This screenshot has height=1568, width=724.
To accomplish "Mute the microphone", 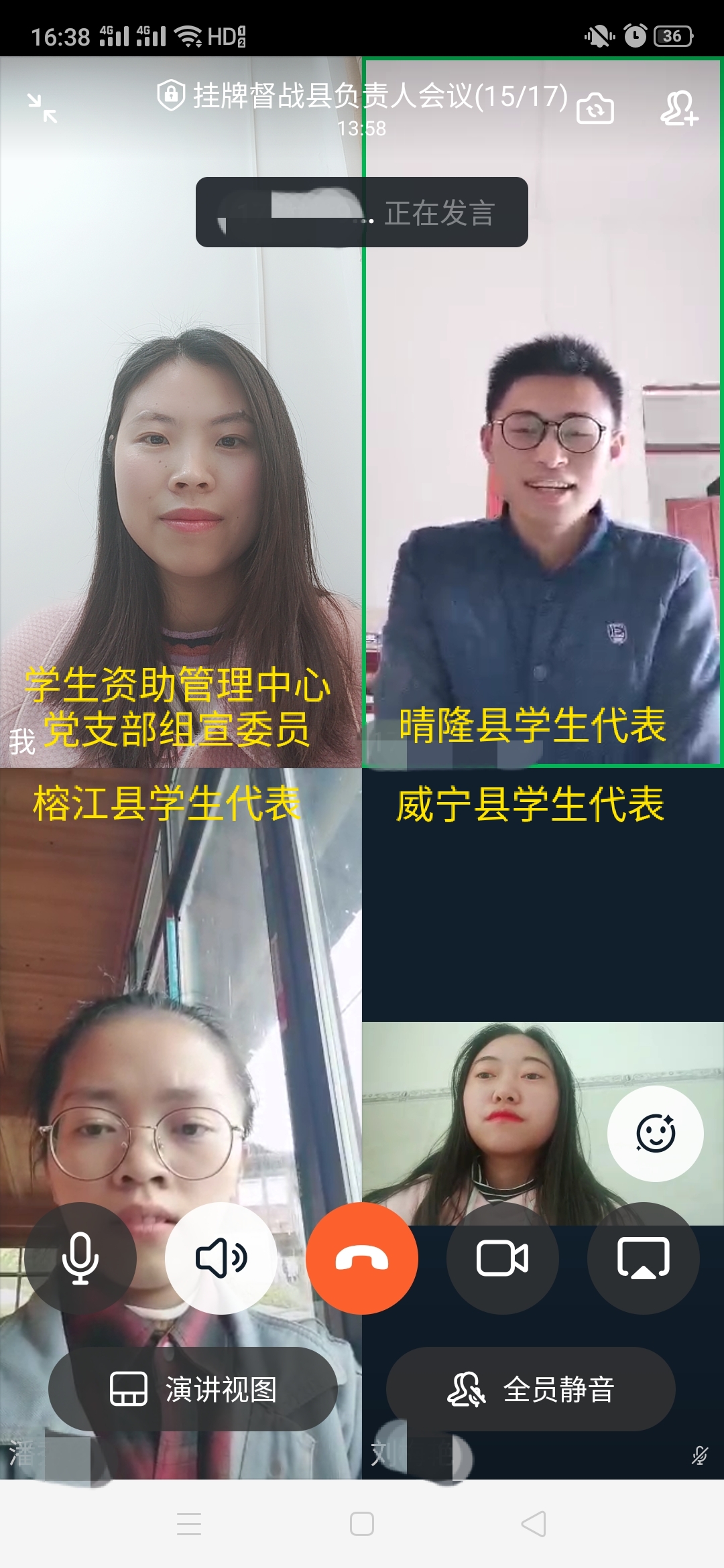I will point(80,1258).
